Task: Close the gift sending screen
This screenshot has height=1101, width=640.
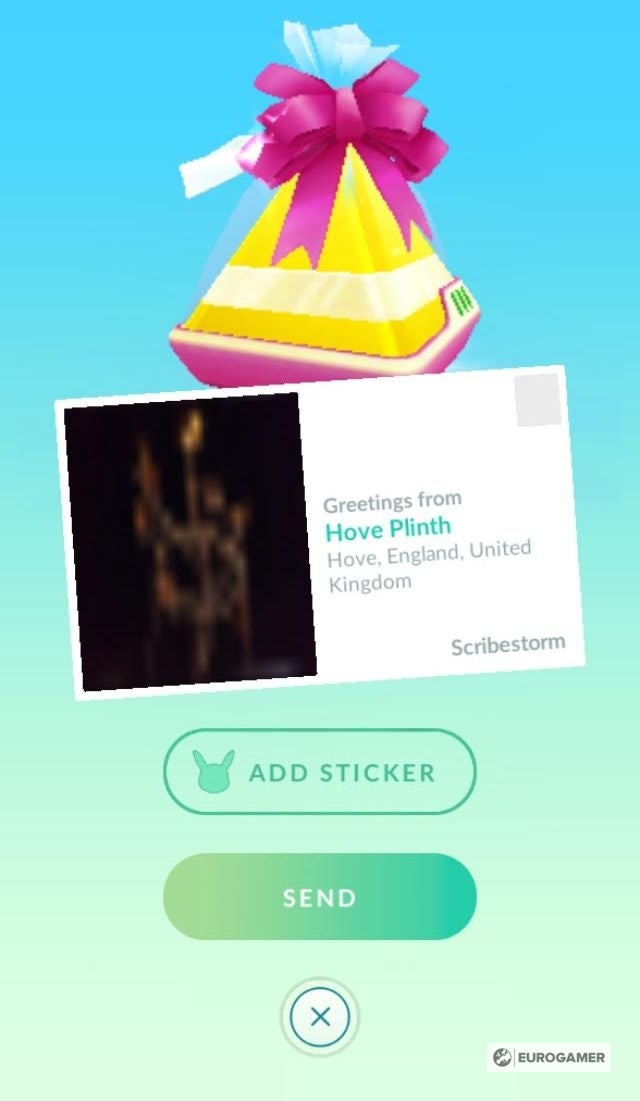Action: tap(320, 1018)
